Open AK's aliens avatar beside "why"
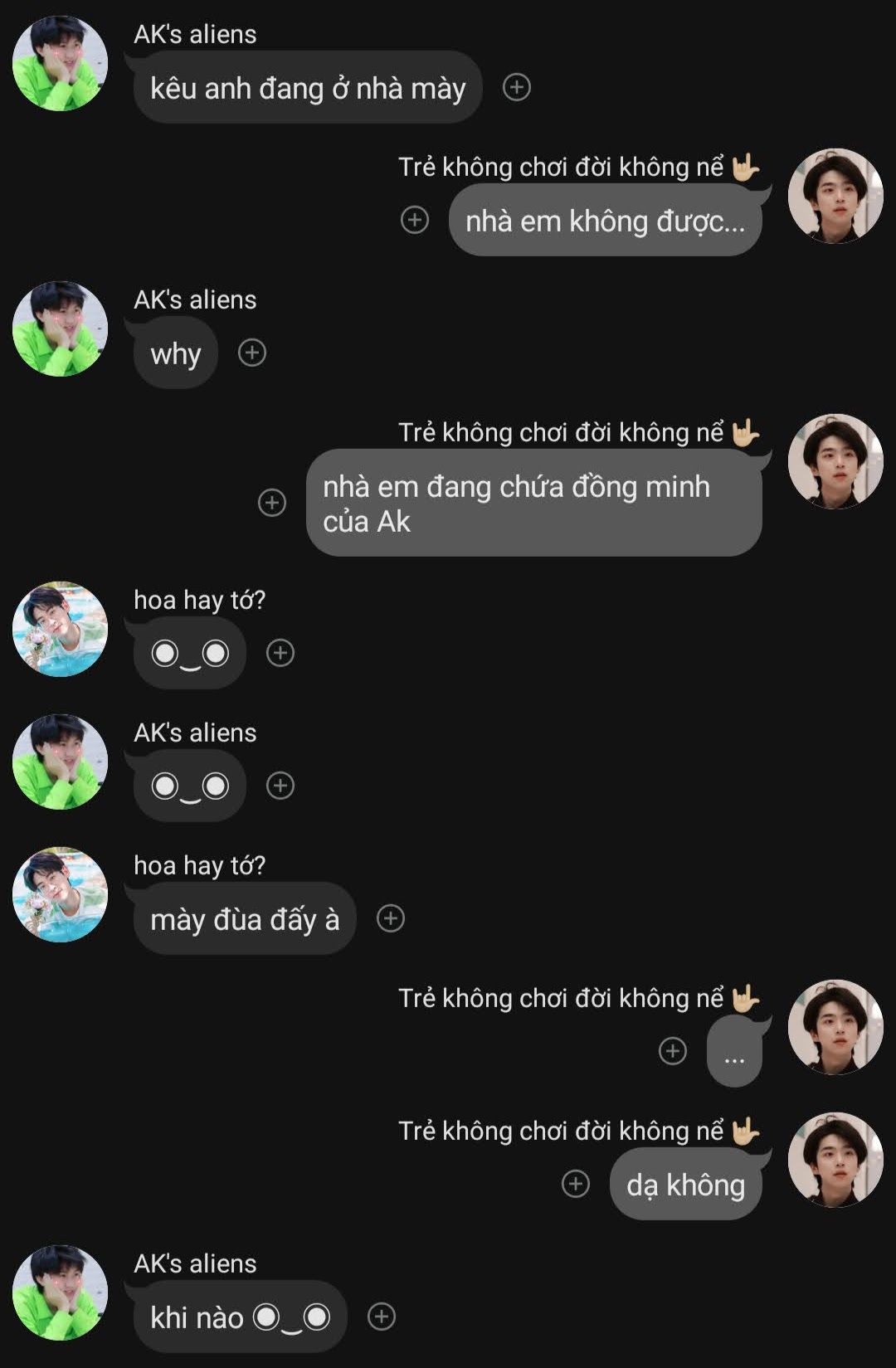Screen dimensions: 896x1368 point(60,329)
